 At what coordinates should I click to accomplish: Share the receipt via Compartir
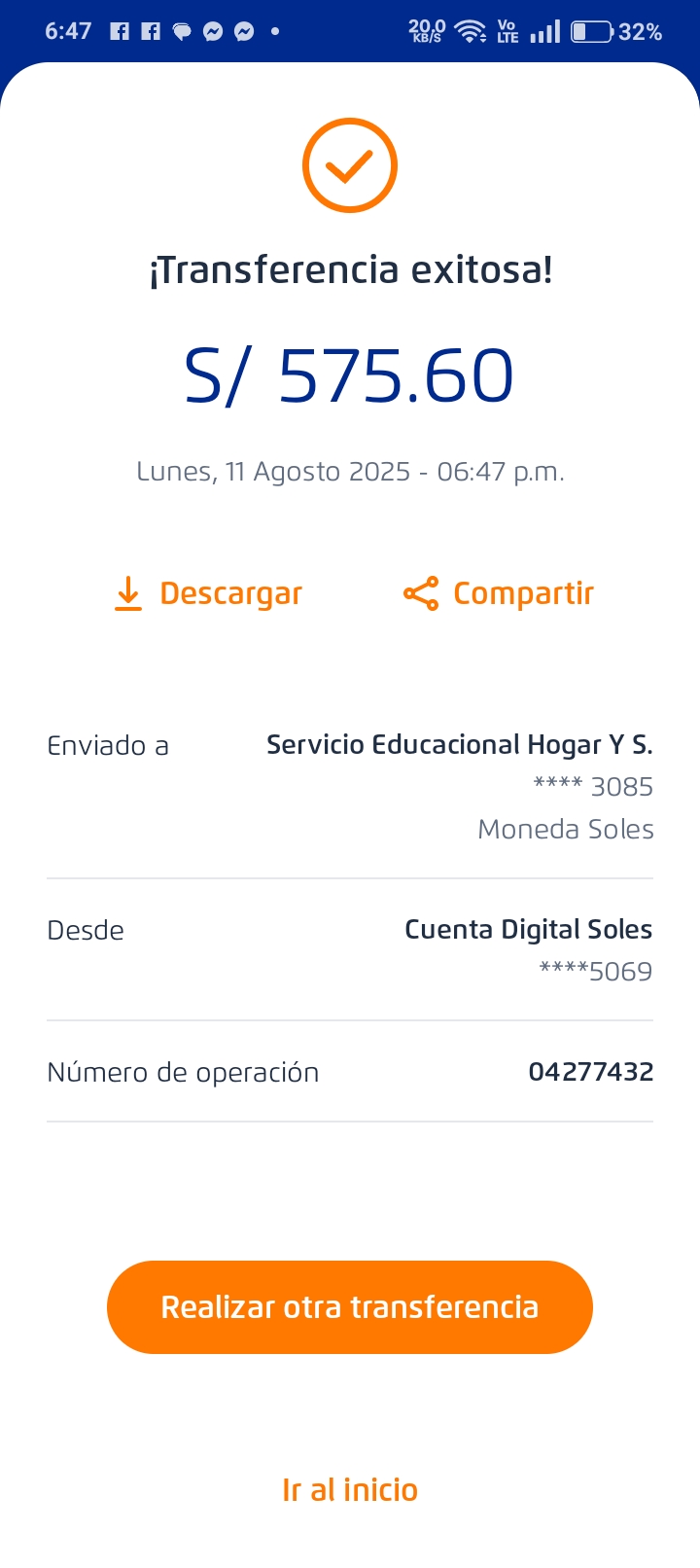[499, 593]
